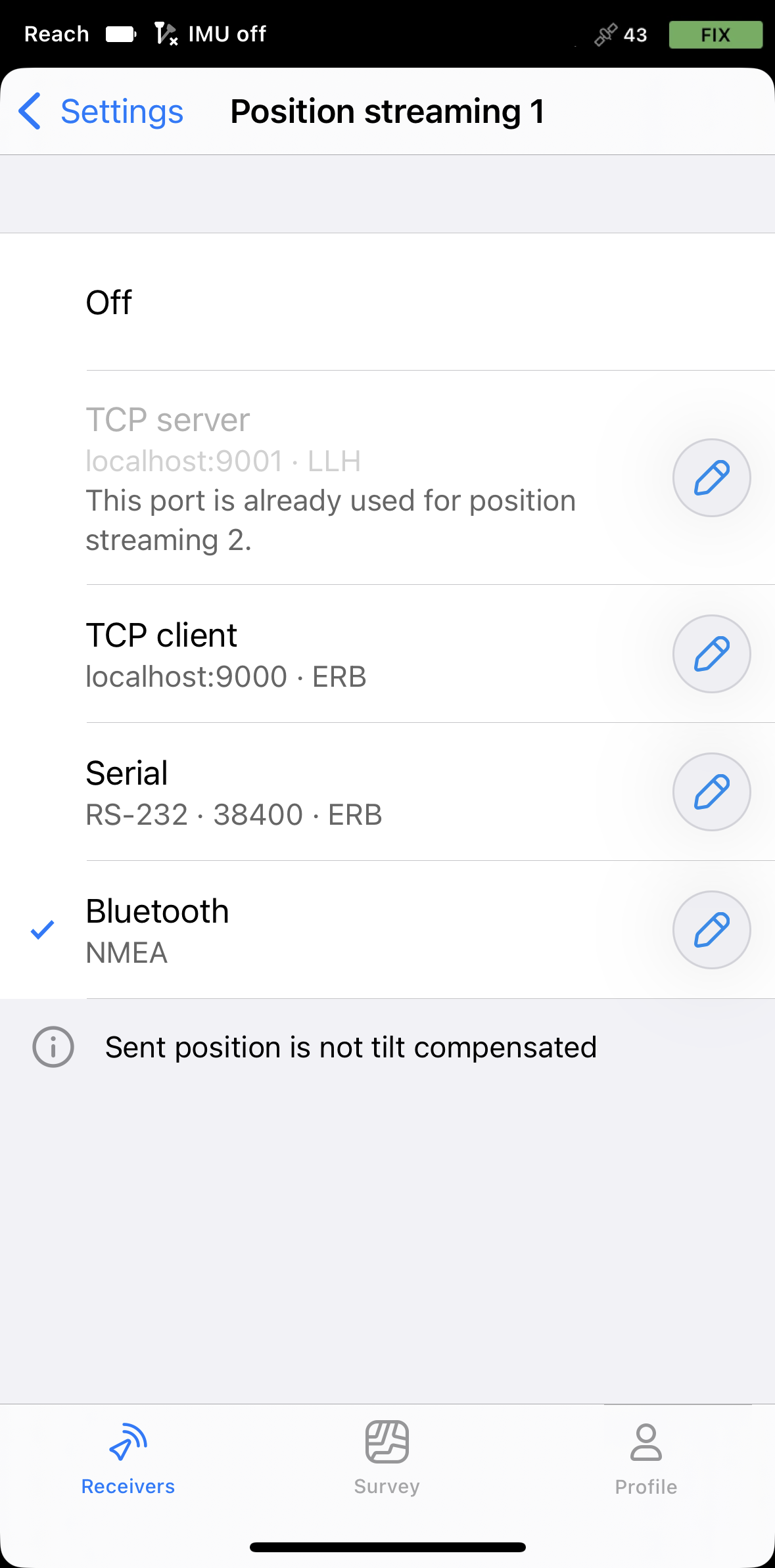775x1568 pixels.
Task: Edit the Serial settings
Action: pos(711,792)
